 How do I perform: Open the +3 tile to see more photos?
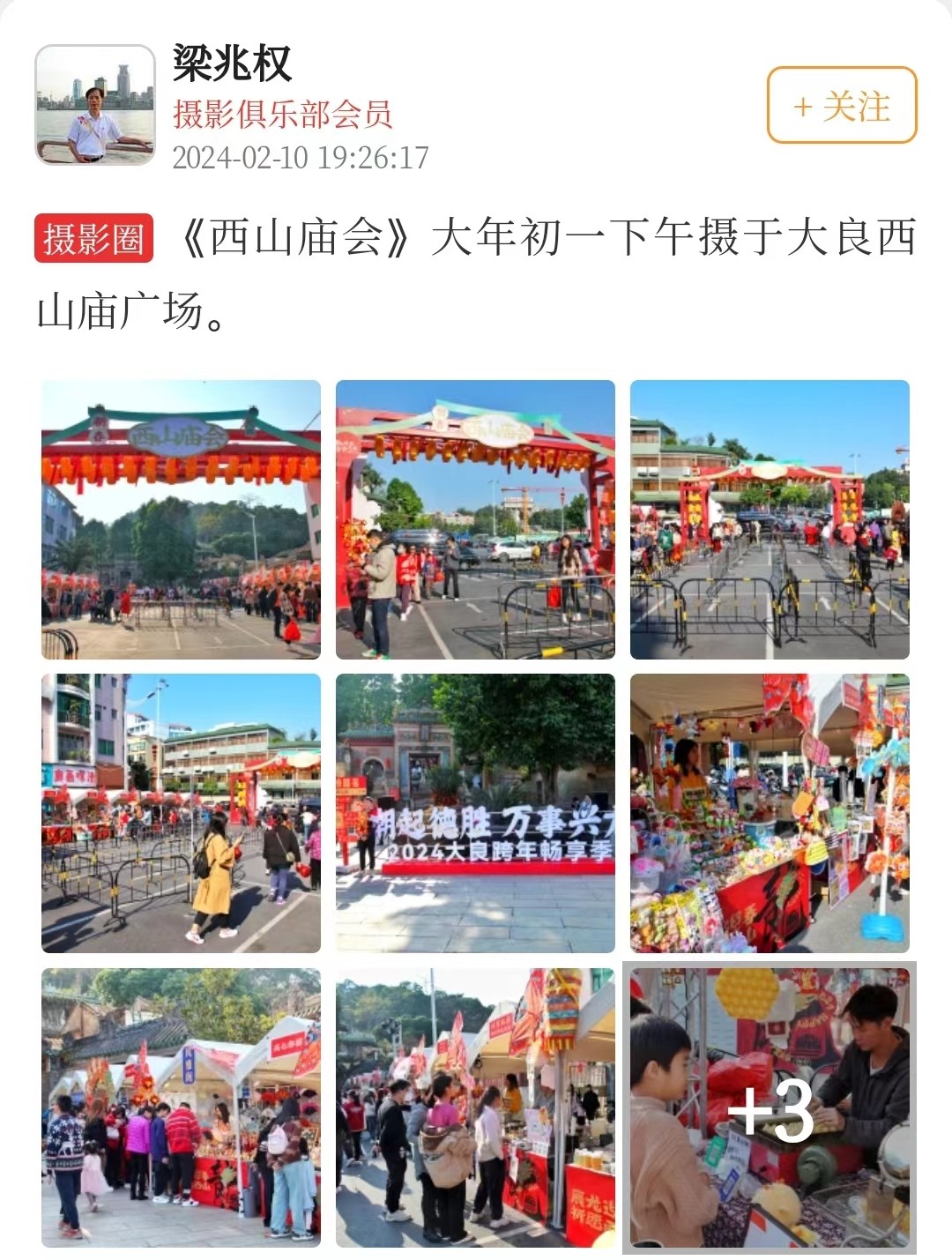769,1107
